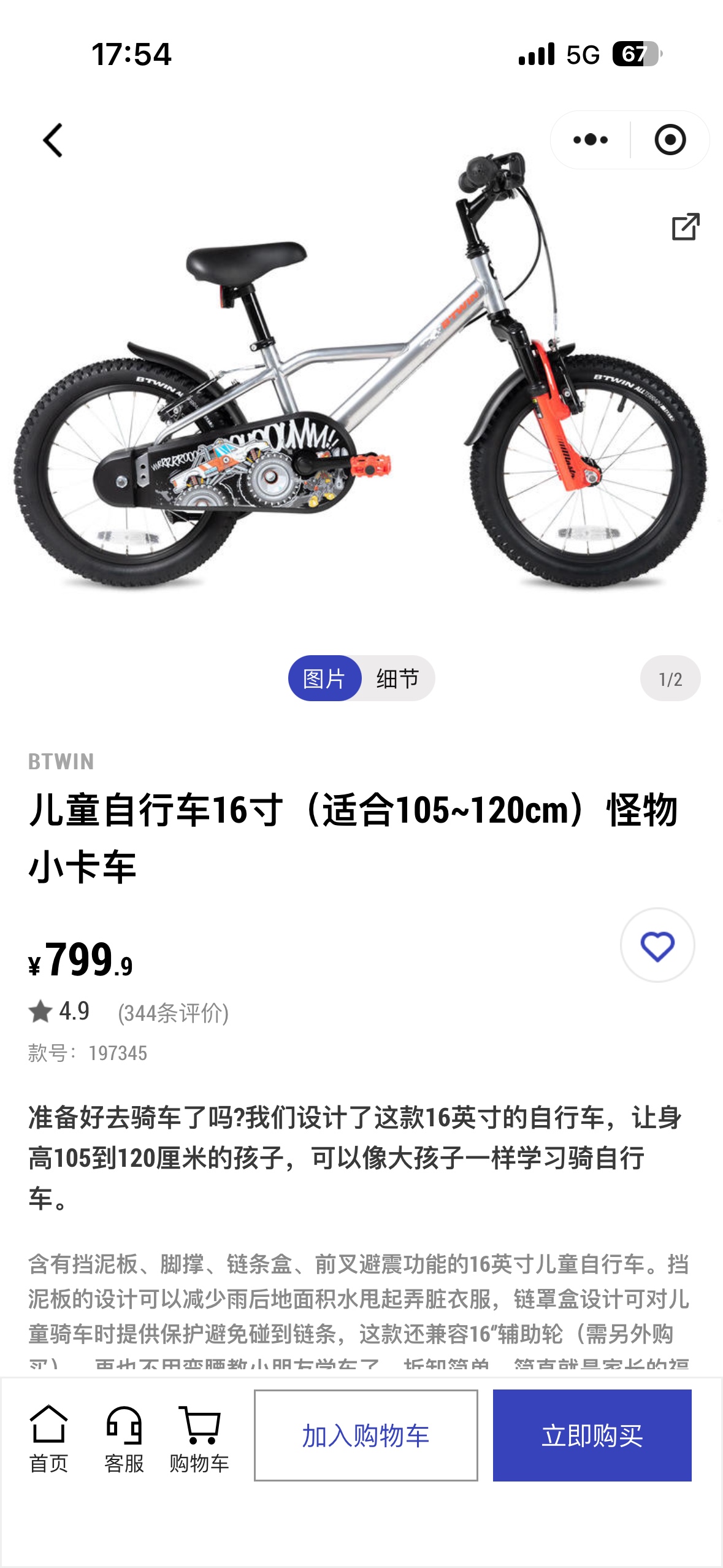
Task: Tap 加入购物车 to add to cart
Action: pos(365,1435)
